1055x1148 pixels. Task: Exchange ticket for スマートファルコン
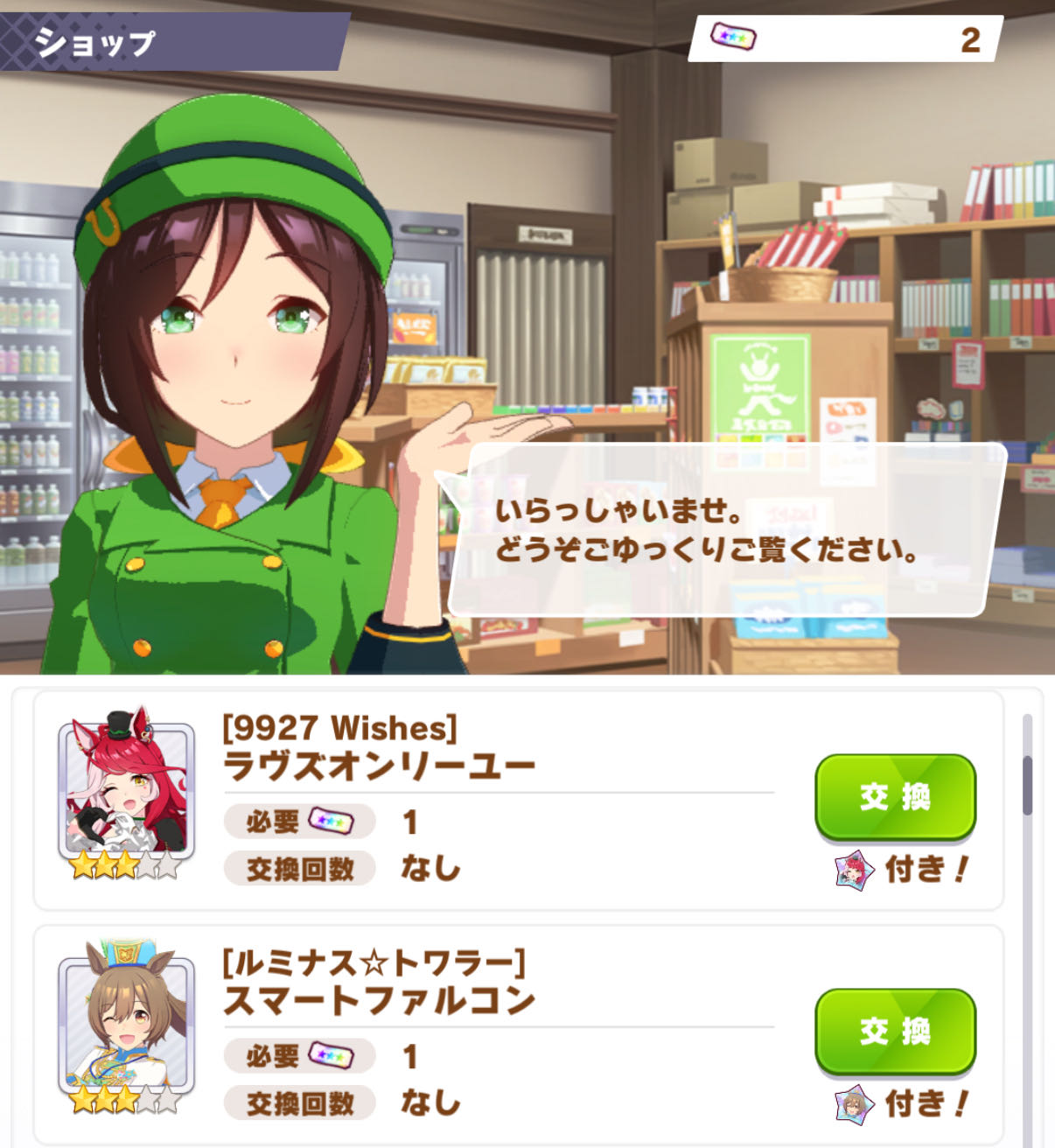(x=895, y=1031)
